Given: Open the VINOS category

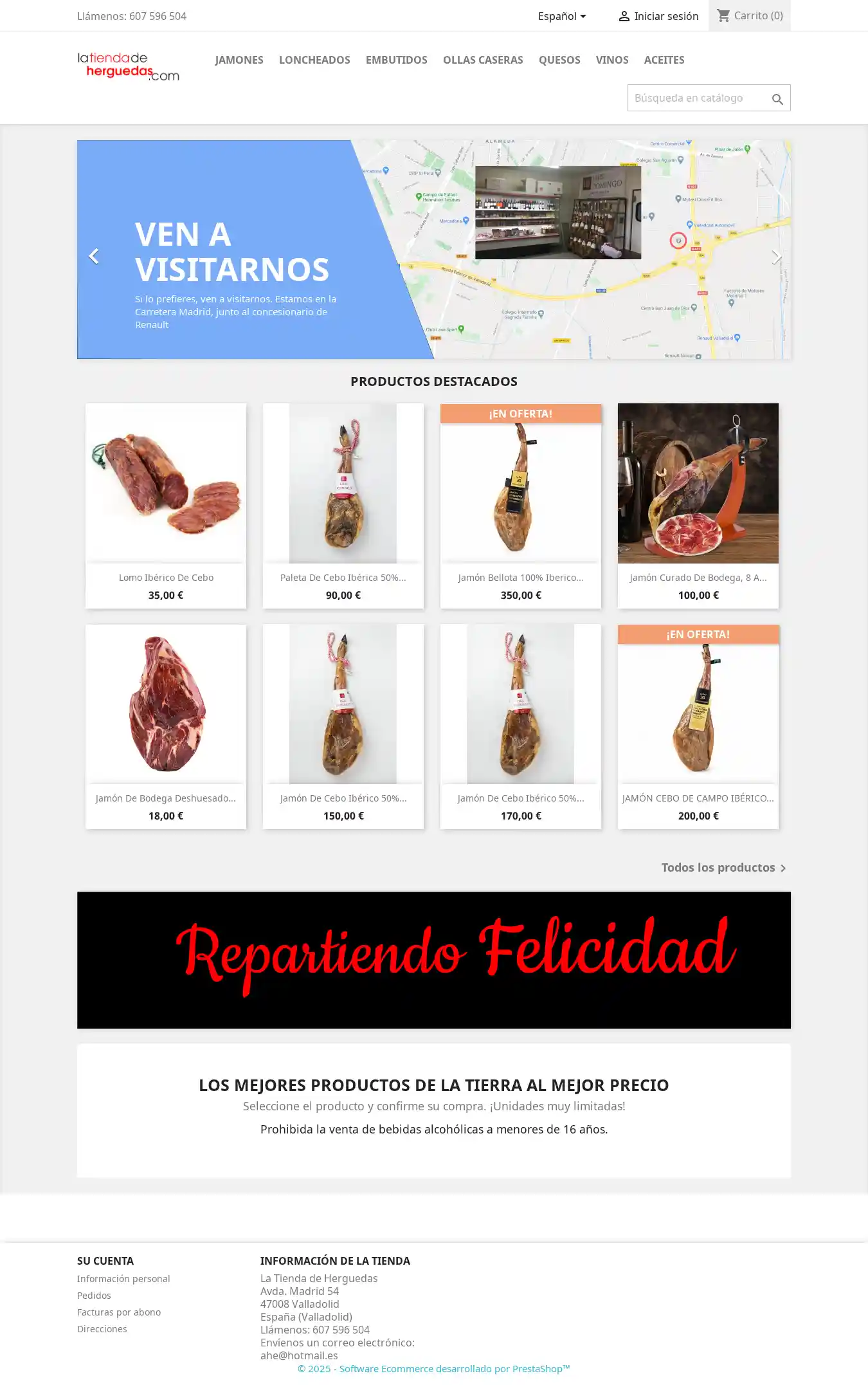Looking at the screenshot, I should [611, 60].
